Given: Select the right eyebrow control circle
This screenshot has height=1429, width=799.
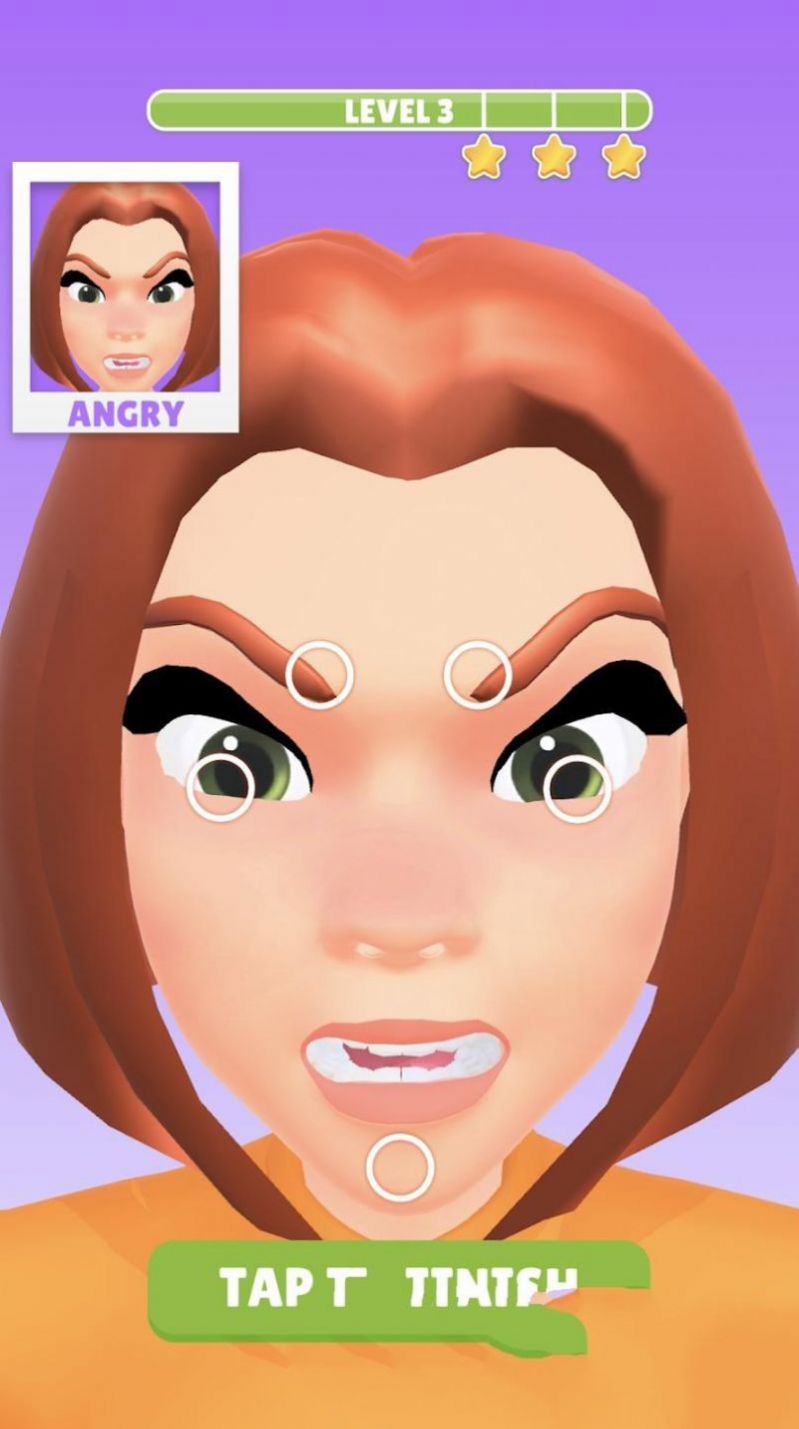Looking at the screenshot, I should 477,675.
